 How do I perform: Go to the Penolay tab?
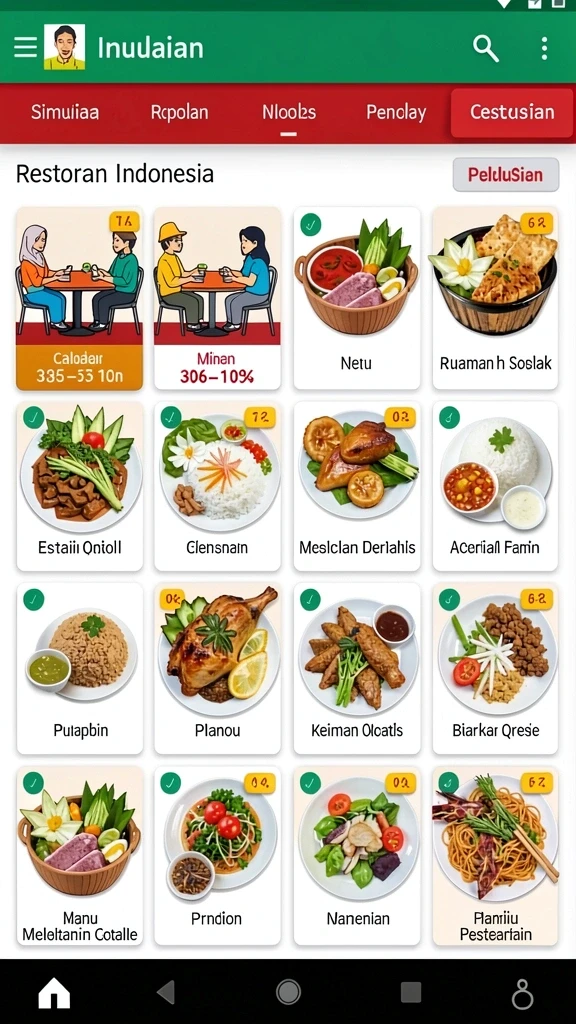396,112
